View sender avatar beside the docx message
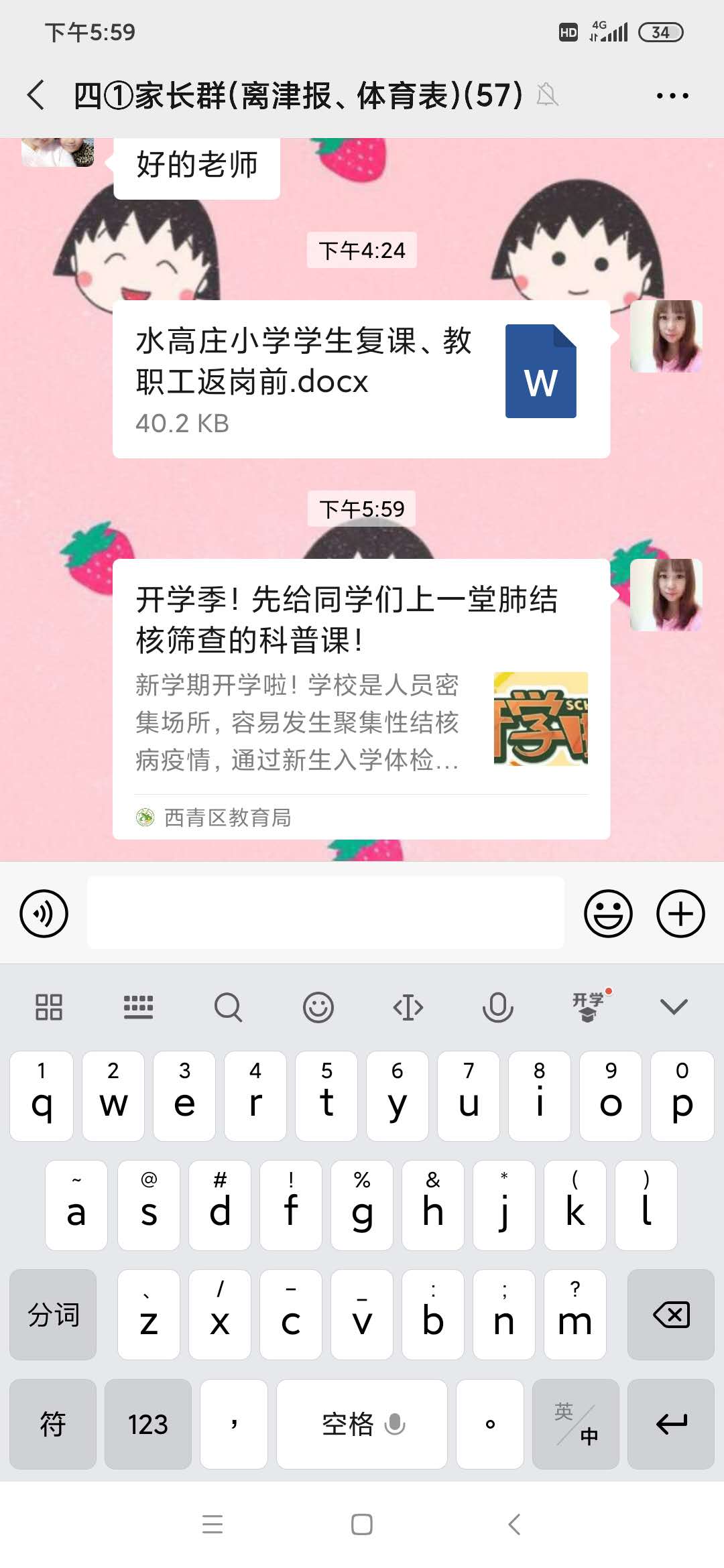Screen dimensions: 724x1568 pyautogui.click(x=666, y=336)
